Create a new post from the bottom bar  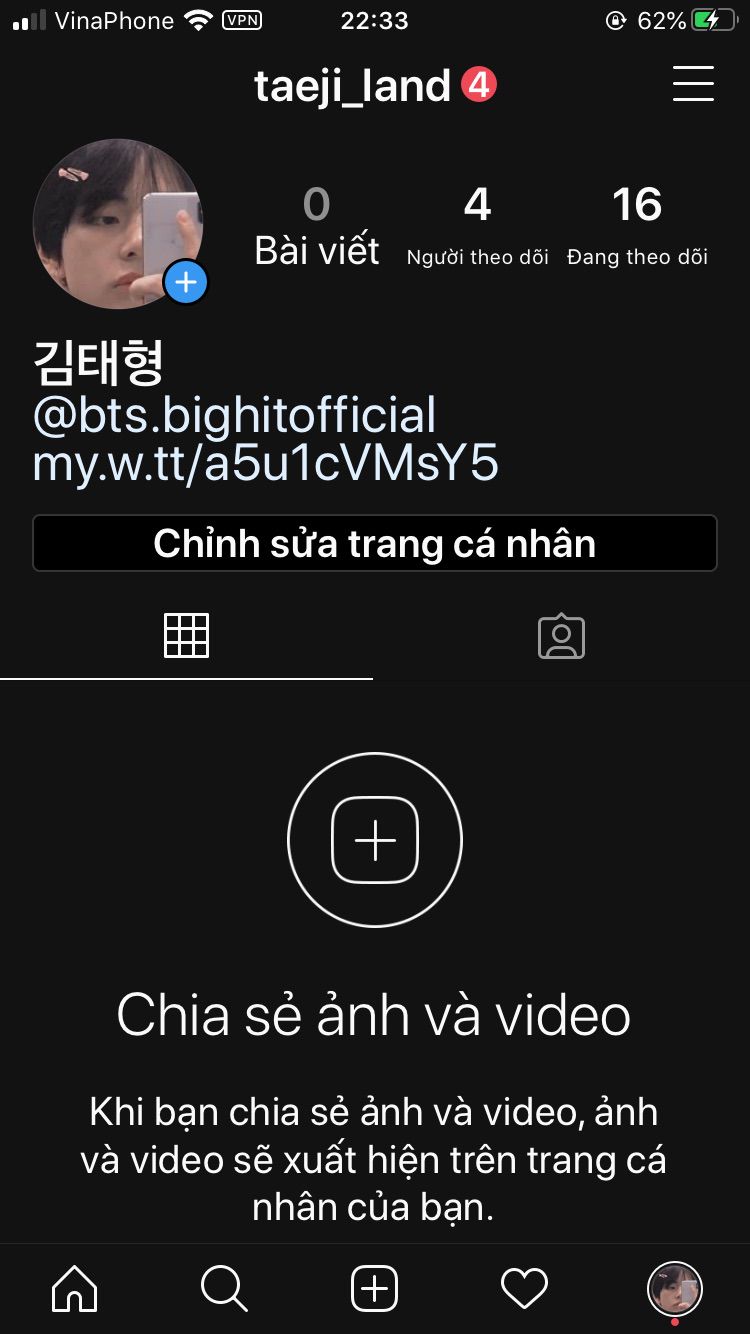[375, 1289]
